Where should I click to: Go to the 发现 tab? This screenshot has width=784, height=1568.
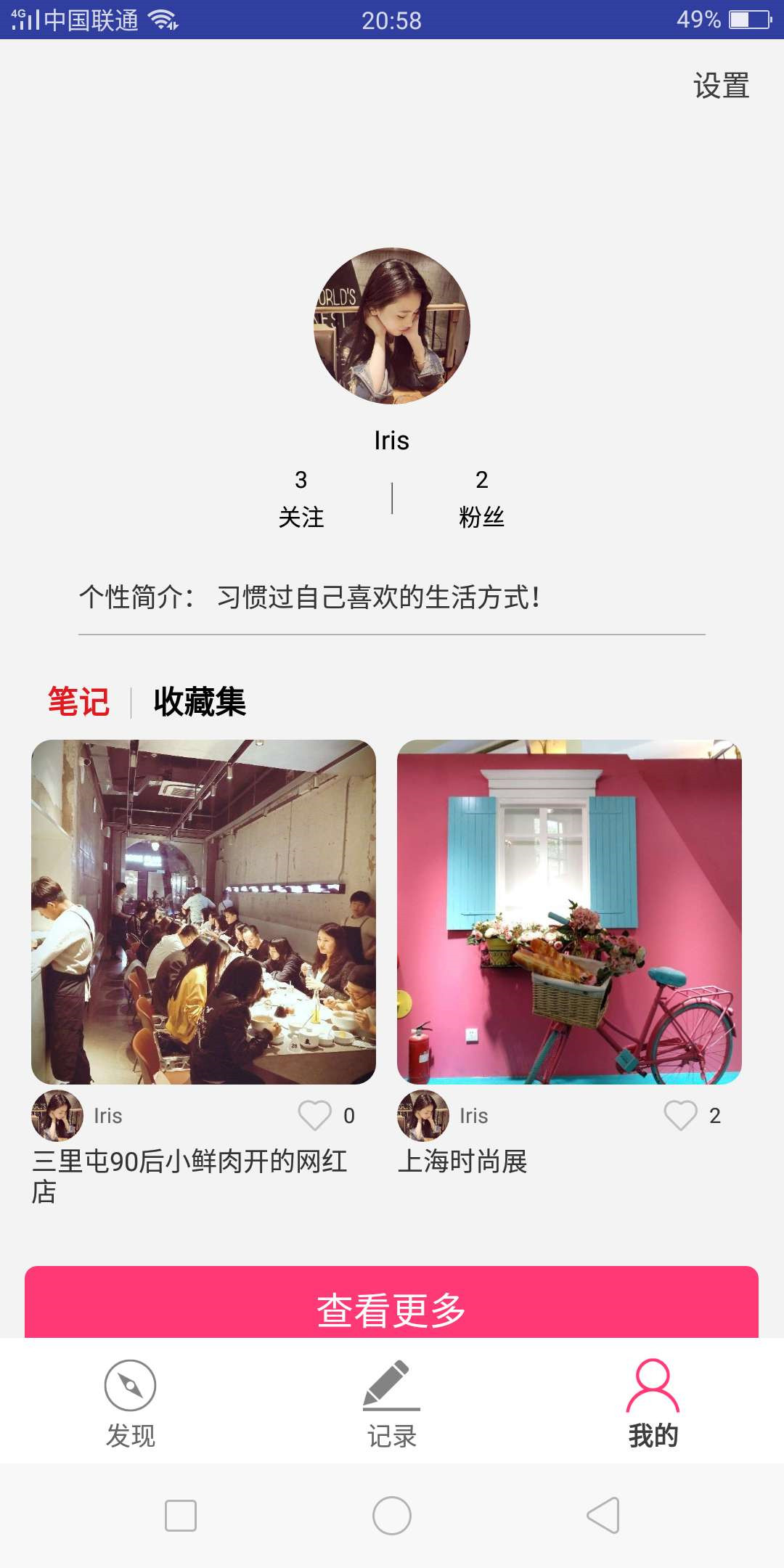tap(131, 1404)
